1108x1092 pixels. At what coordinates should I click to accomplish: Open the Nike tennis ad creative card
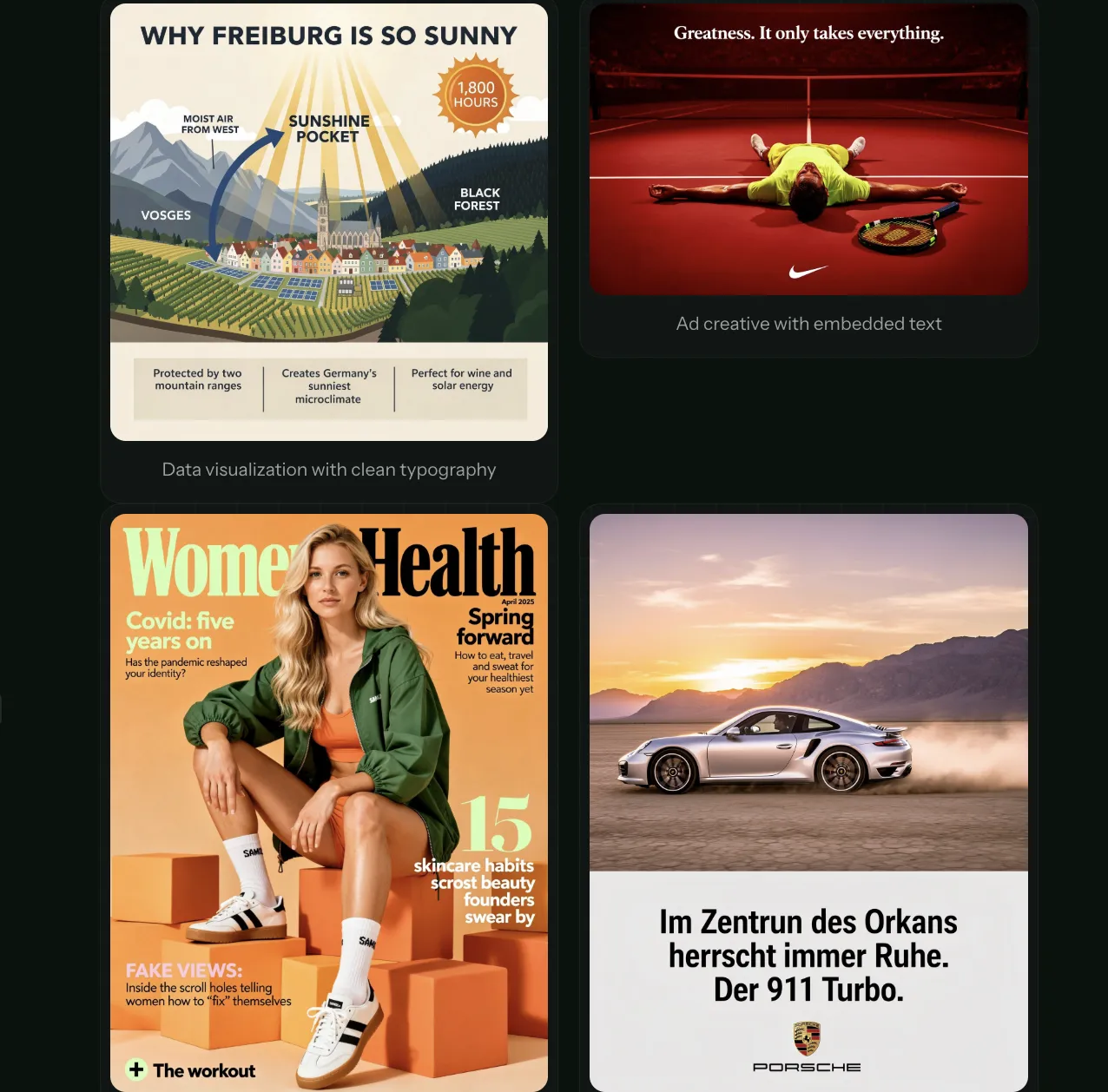click(808, 149)
